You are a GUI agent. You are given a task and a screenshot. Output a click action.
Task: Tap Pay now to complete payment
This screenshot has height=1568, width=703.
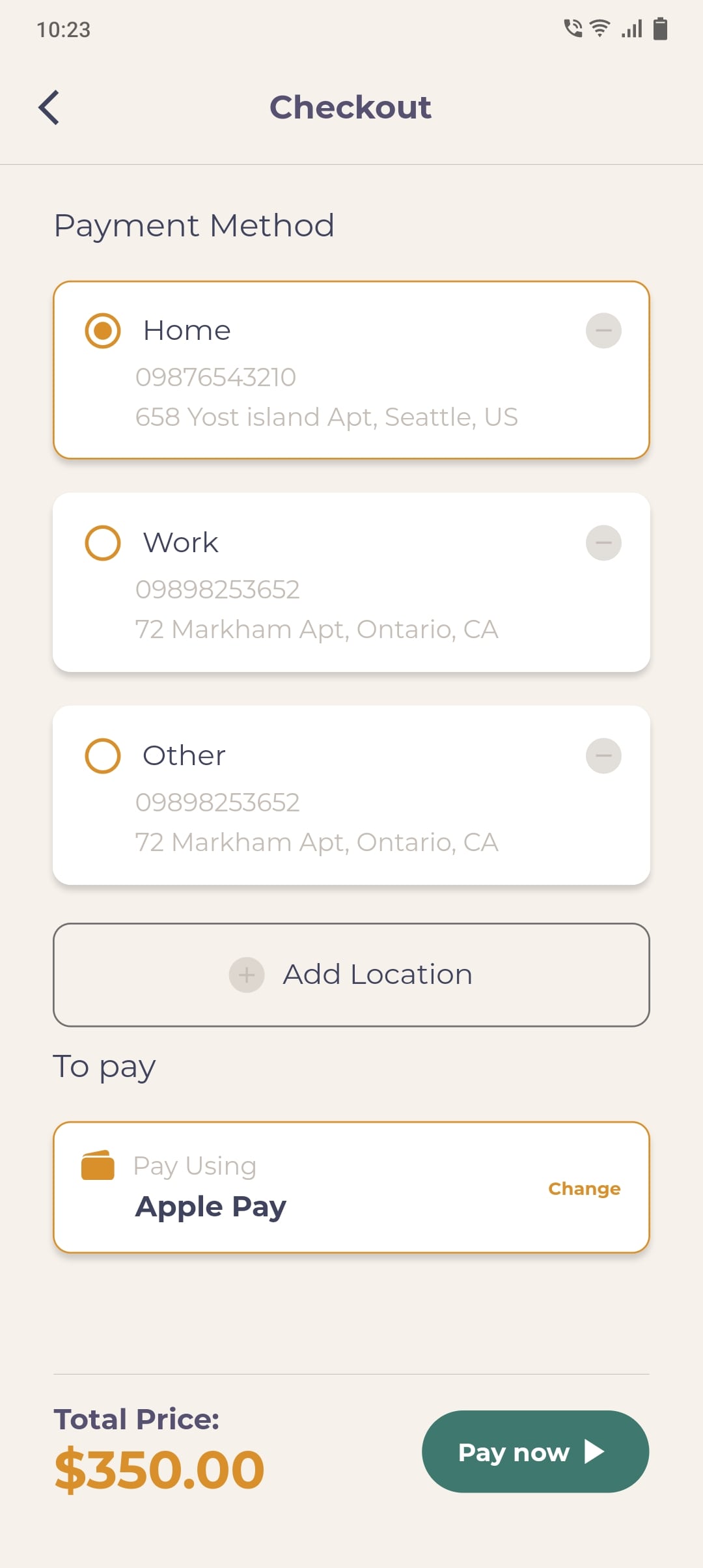pyautogui.click(x=535, y=1451)
